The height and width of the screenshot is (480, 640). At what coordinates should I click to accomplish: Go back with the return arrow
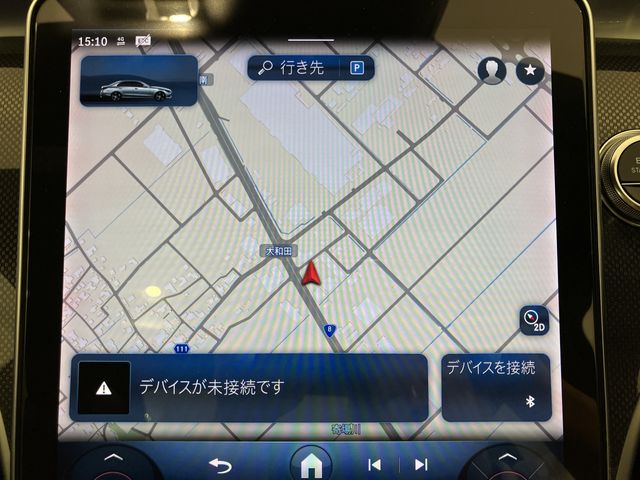coord(220,464)
